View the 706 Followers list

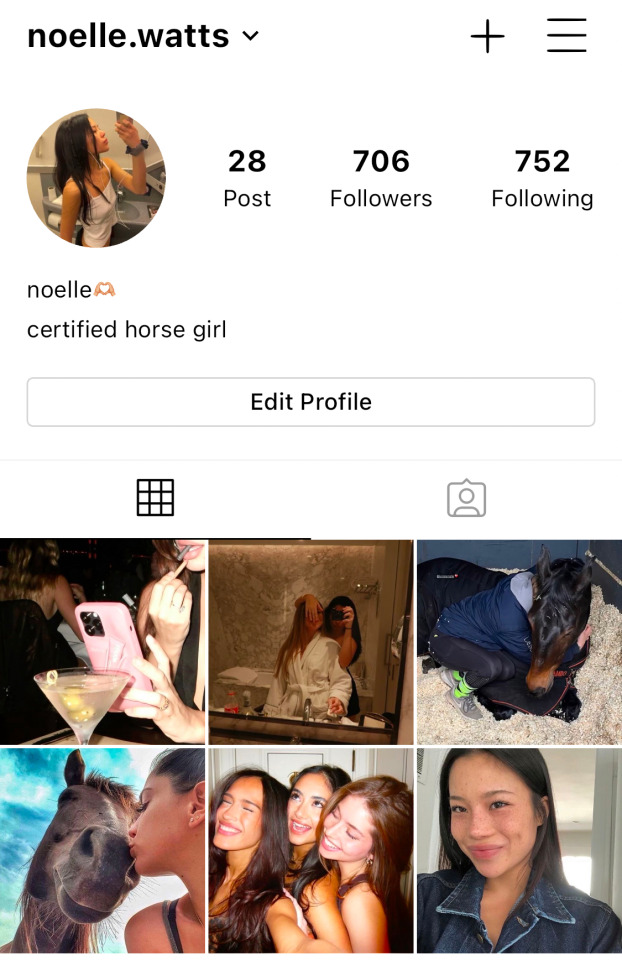tap(381, 178)
